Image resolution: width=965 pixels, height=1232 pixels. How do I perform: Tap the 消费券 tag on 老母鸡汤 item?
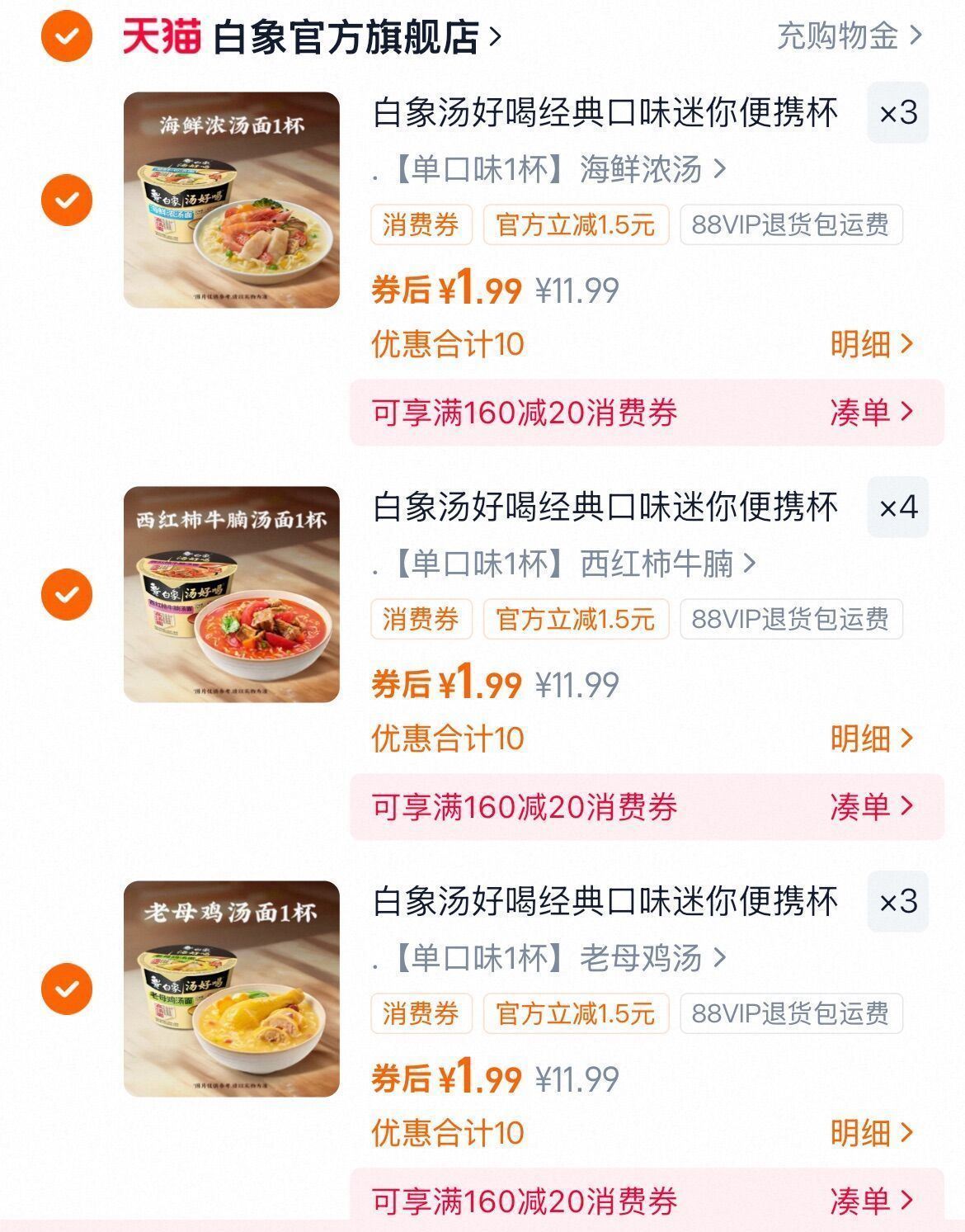tap(421, 1015)
